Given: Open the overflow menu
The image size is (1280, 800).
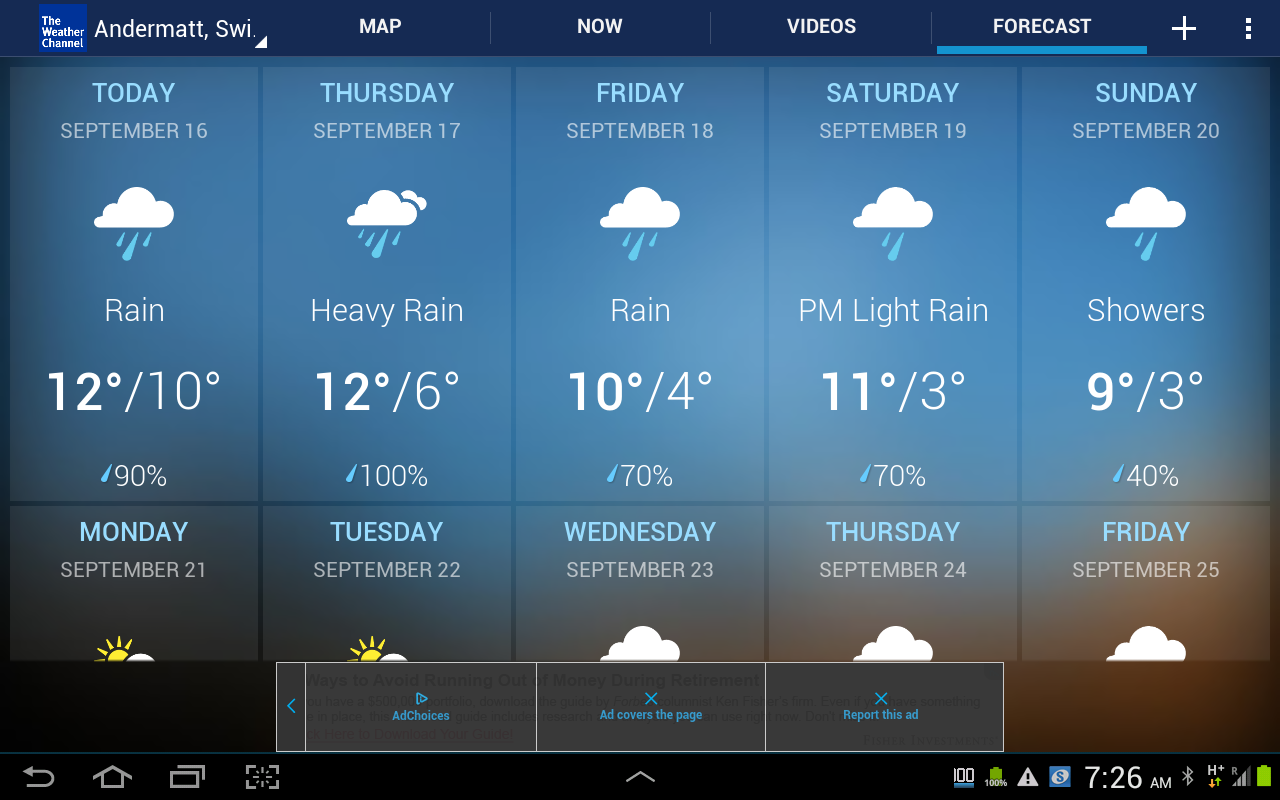Looking at the screenshot, I should [1248, 28].
